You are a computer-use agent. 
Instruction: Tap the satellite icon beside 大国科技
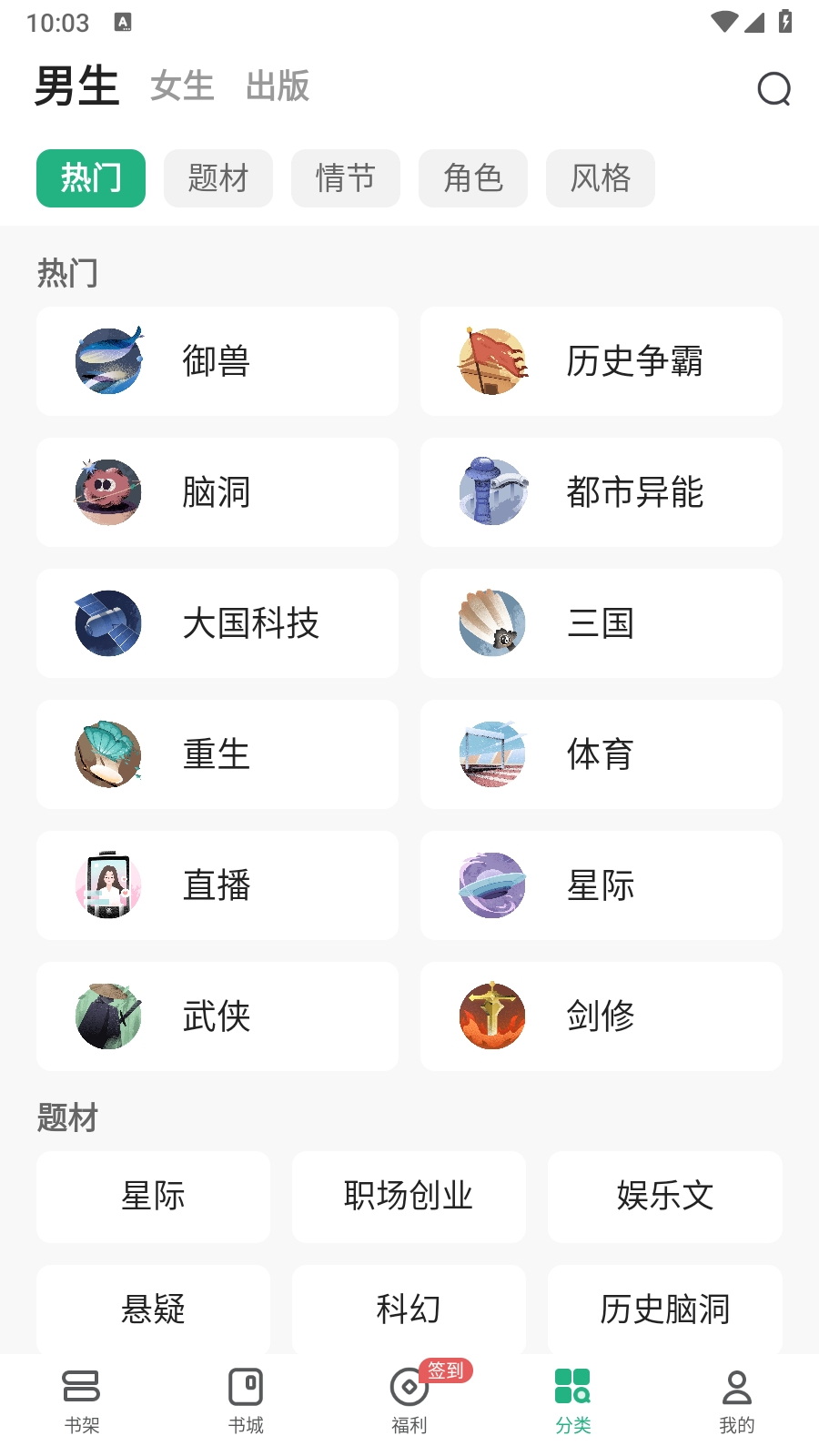click(x=108, y=623)
